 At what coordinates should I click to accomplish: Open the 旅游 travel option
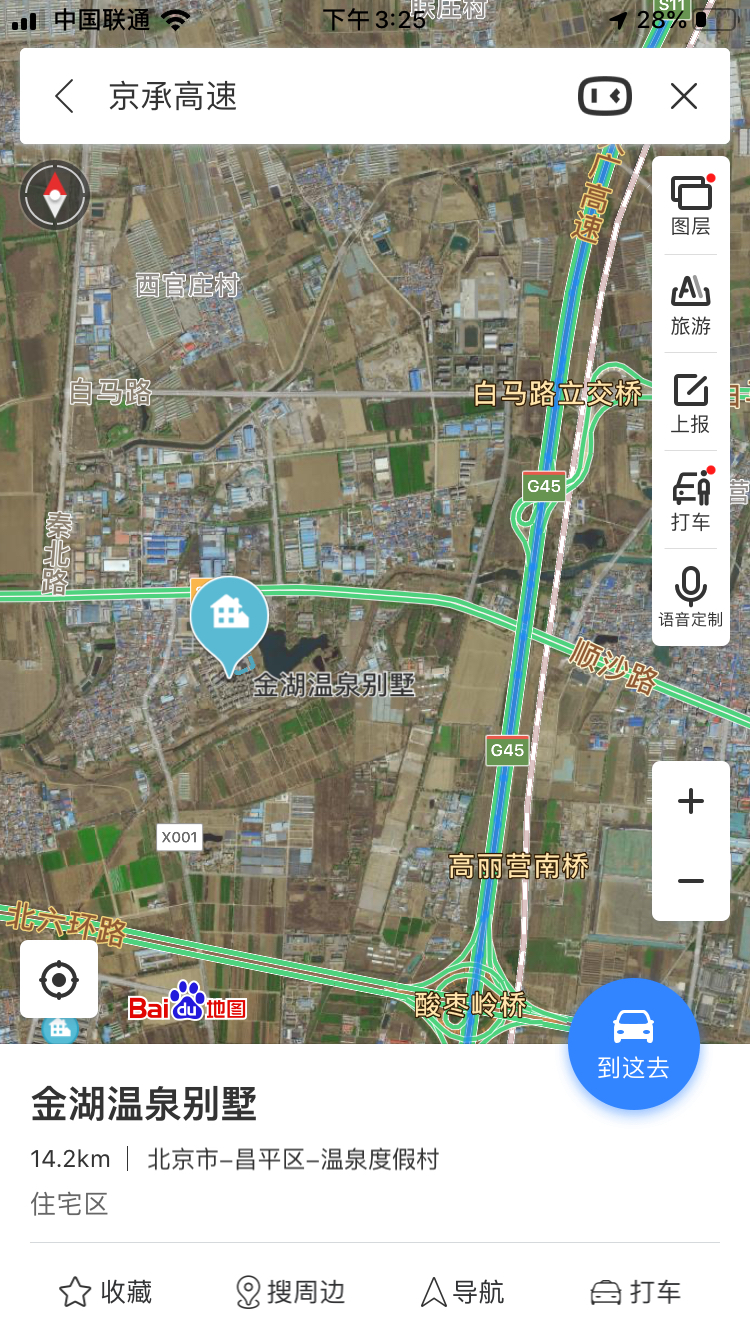690,304
